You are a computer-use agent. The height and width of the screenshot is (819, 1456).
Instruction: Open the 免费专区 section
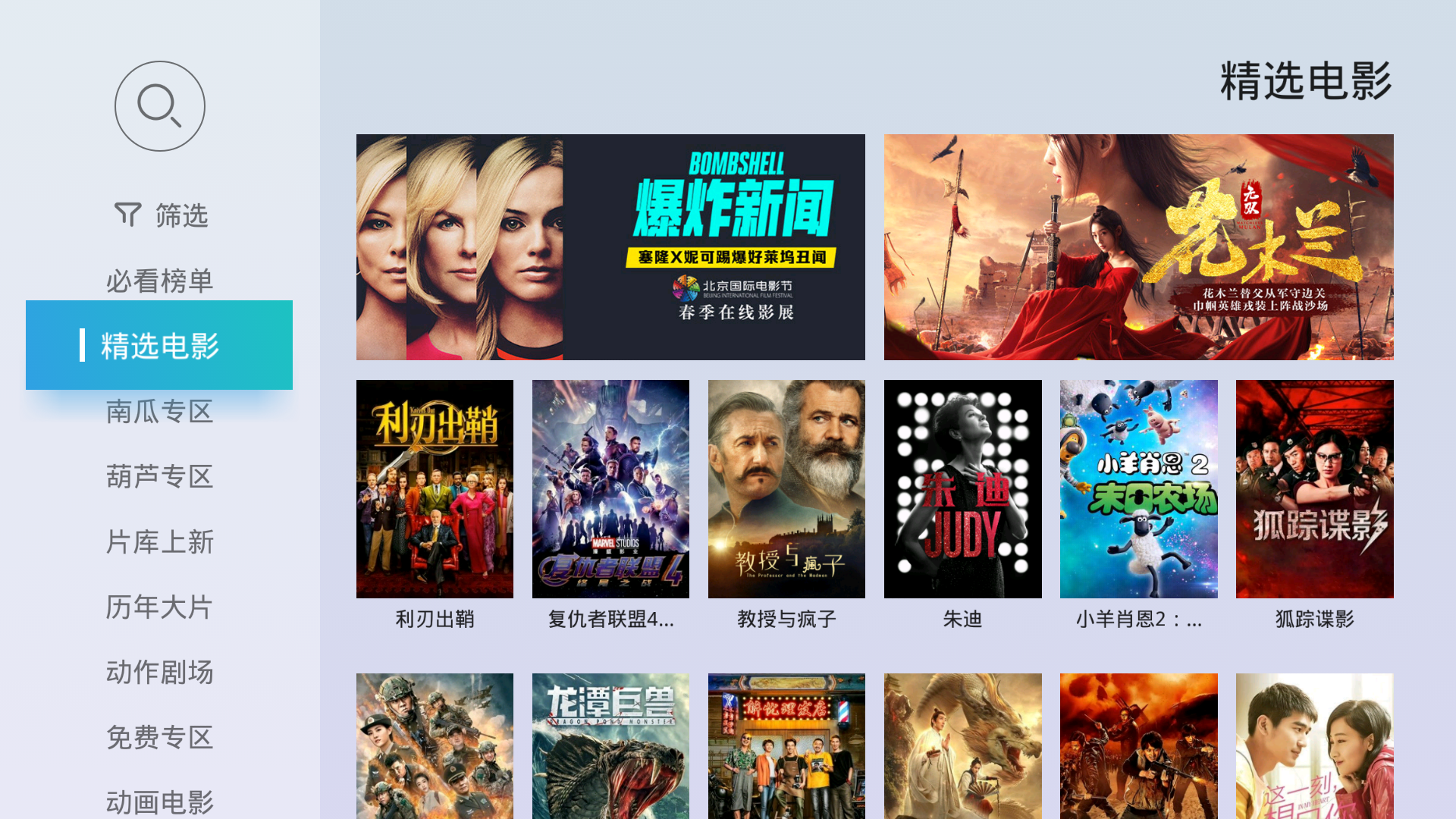(x=159, y=737)
